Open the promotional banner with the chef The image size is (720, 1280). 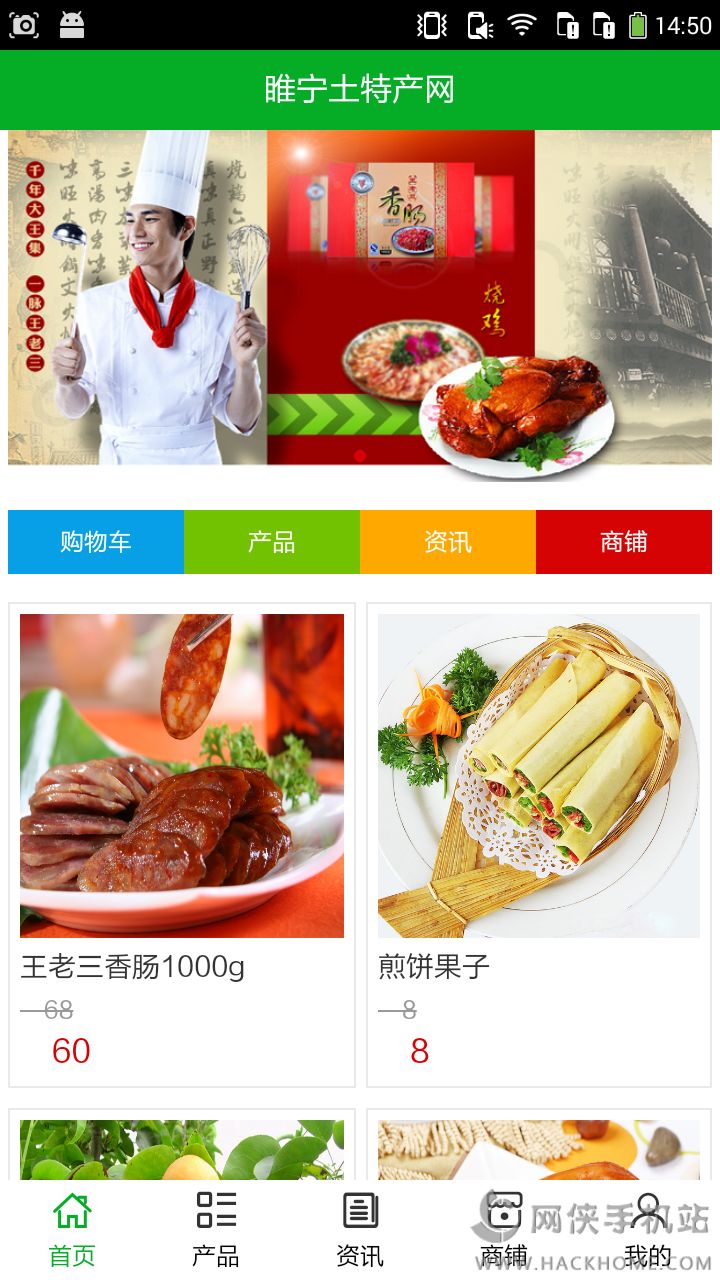(x=360, y=298)
